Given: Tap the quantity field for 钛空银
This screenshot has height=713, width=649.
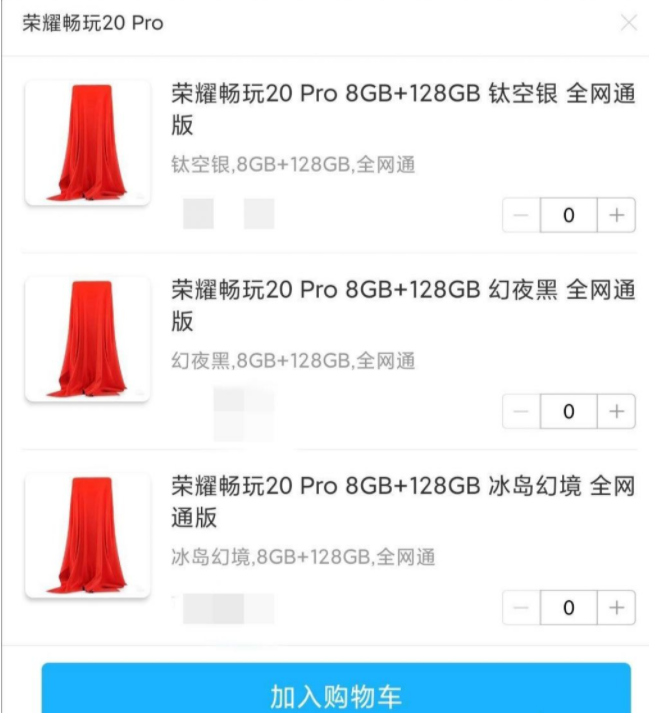Looking at the screenshot, I should click(x=569, y=215).
